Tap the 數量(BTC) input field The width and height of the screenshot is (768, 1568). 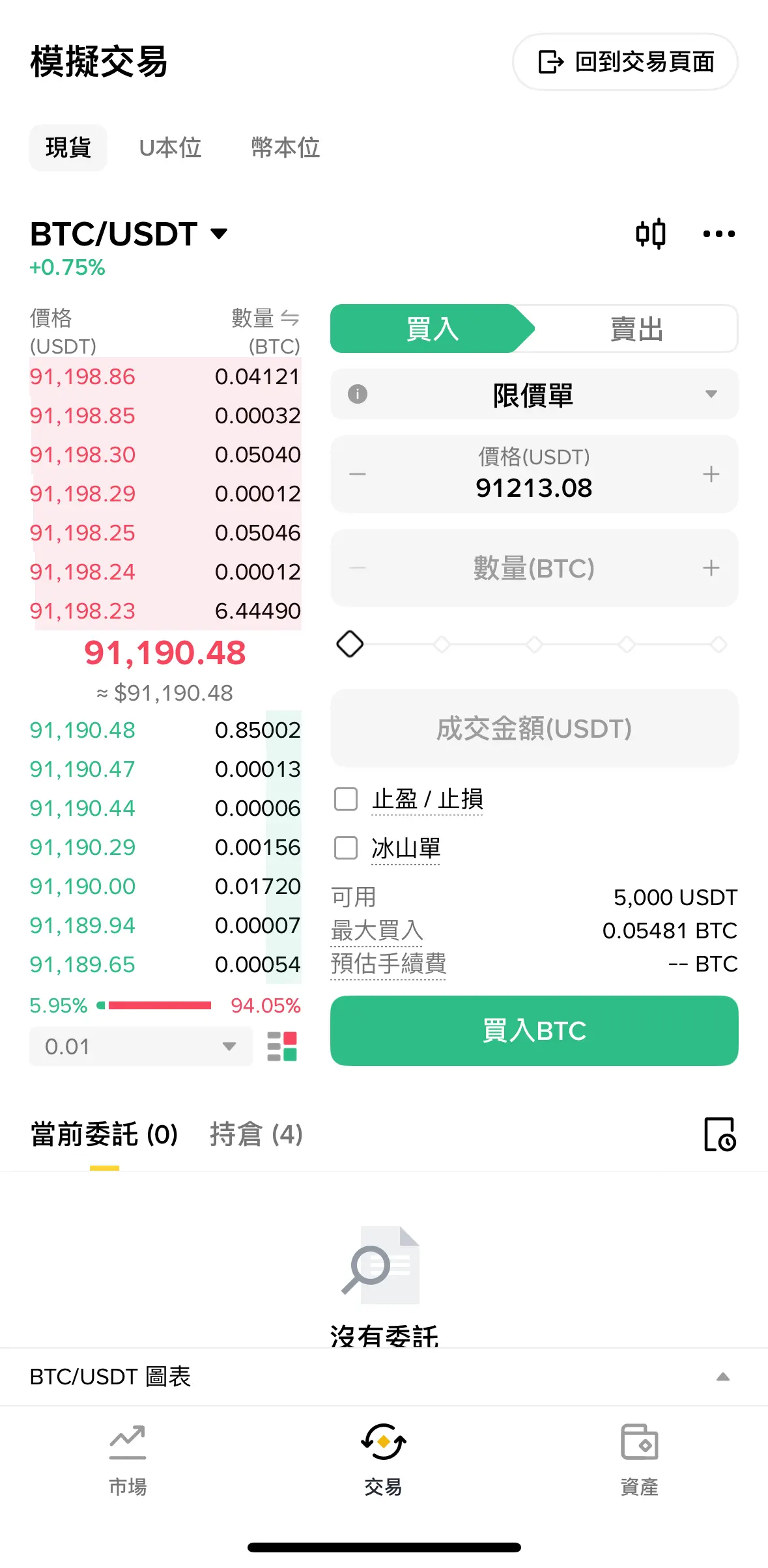[x=534, y=568]
